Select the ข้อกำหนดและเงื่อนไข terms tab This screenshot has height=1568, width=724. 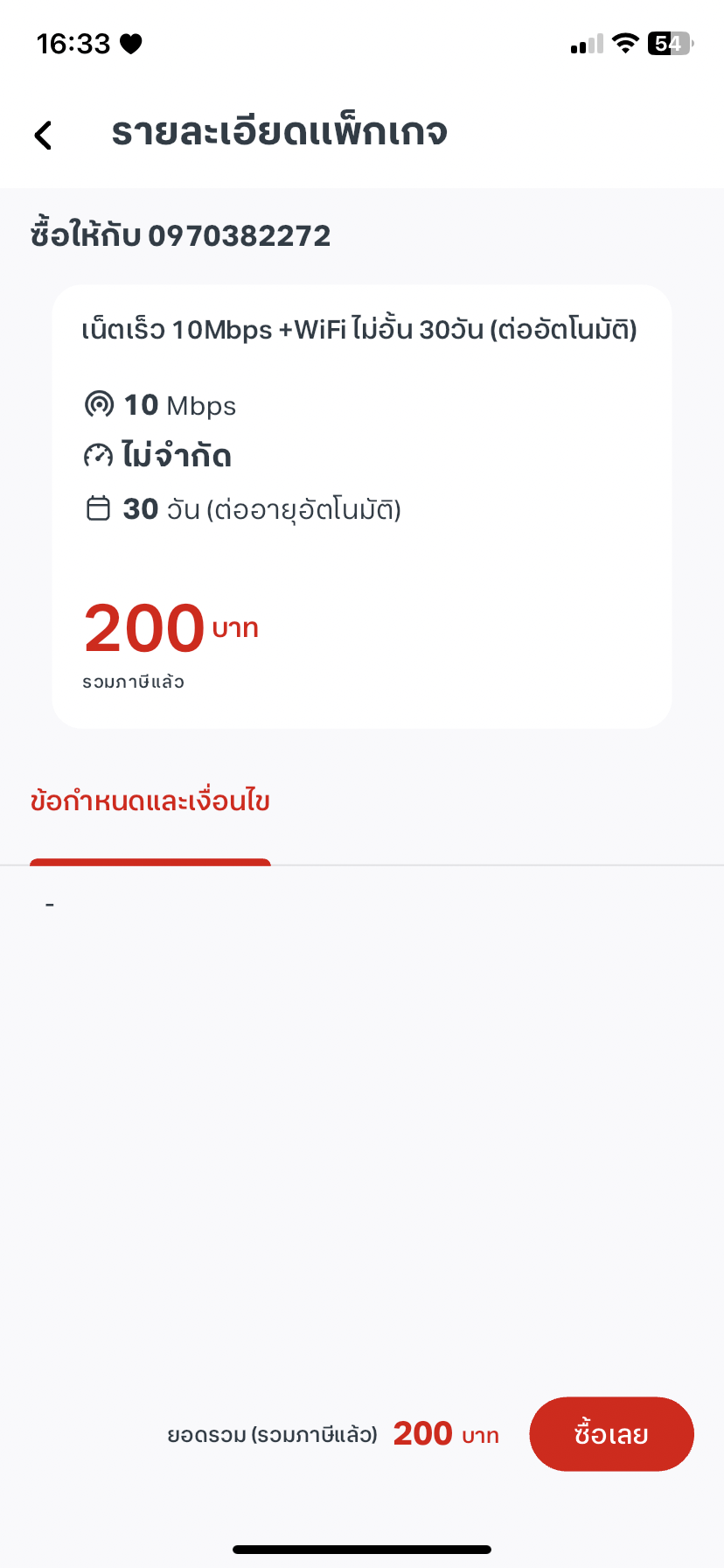[150, 801]
